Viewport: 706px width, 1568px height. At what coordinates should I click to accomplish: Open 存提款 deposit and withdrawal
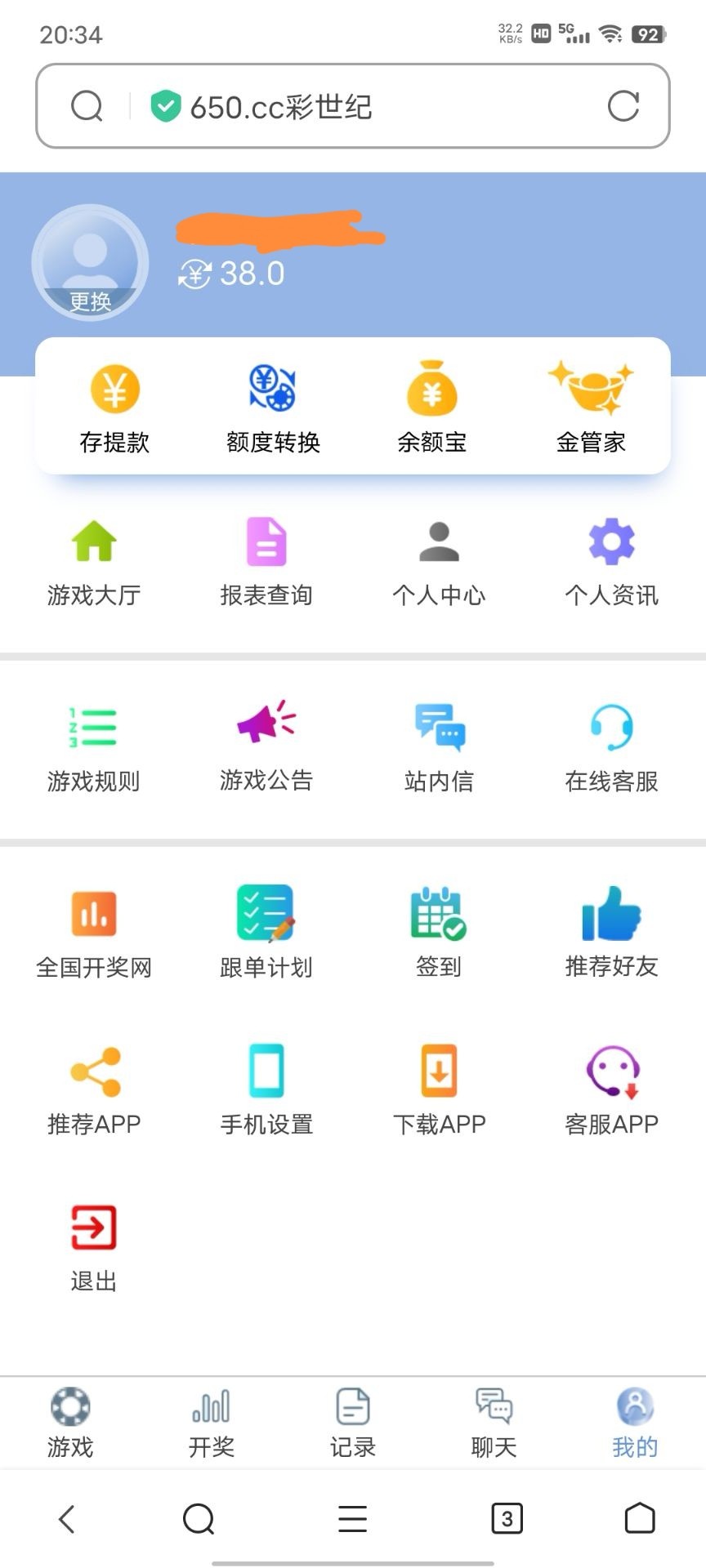[114, 407]
